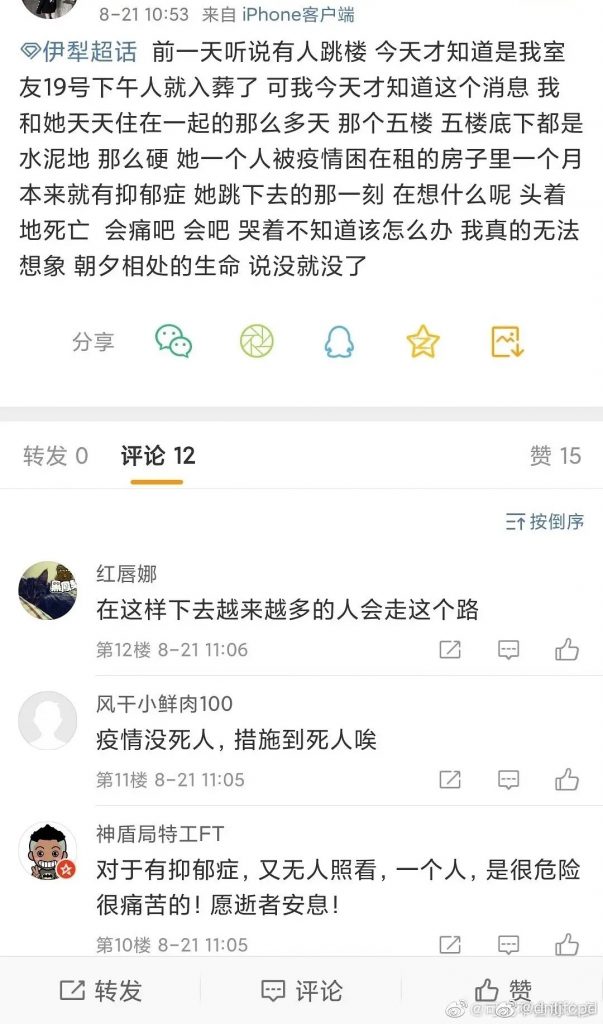Share post to WeChat
The width and height of the screenshot is (603, 1024).
coord(173,342)
